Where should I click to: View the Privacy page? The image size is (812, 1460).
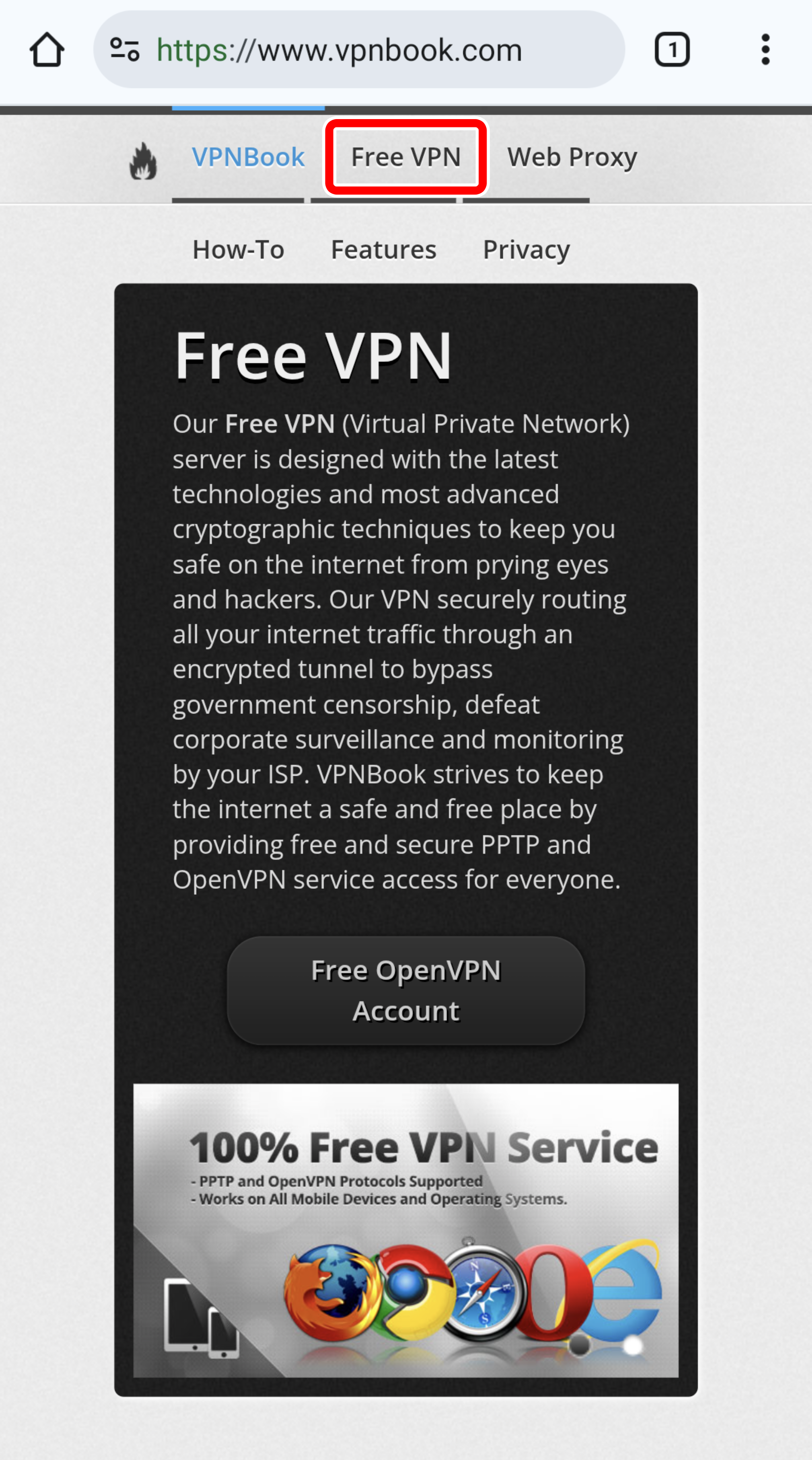tap(526, 250)
